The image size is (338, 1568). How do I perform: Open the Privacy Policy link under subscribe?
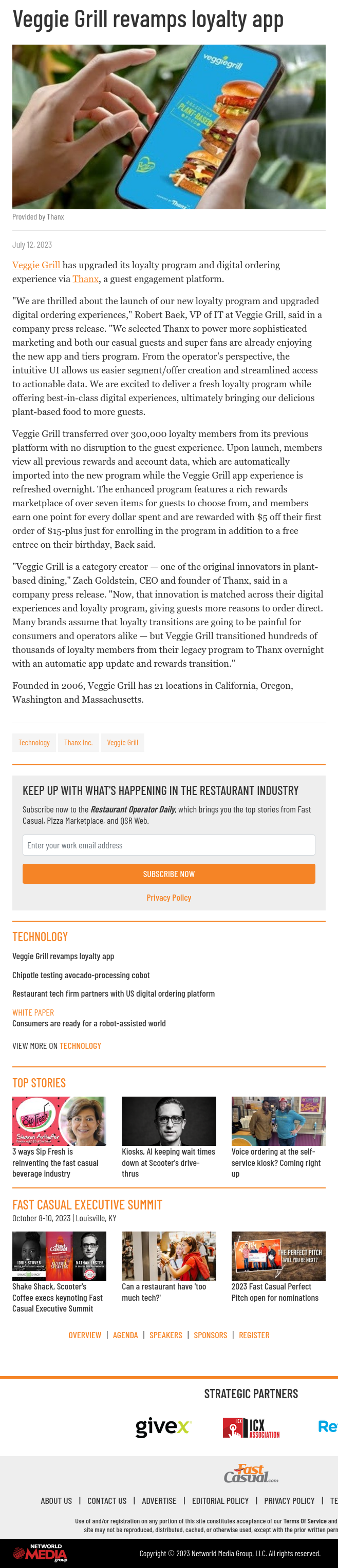(x=169, y=897)
